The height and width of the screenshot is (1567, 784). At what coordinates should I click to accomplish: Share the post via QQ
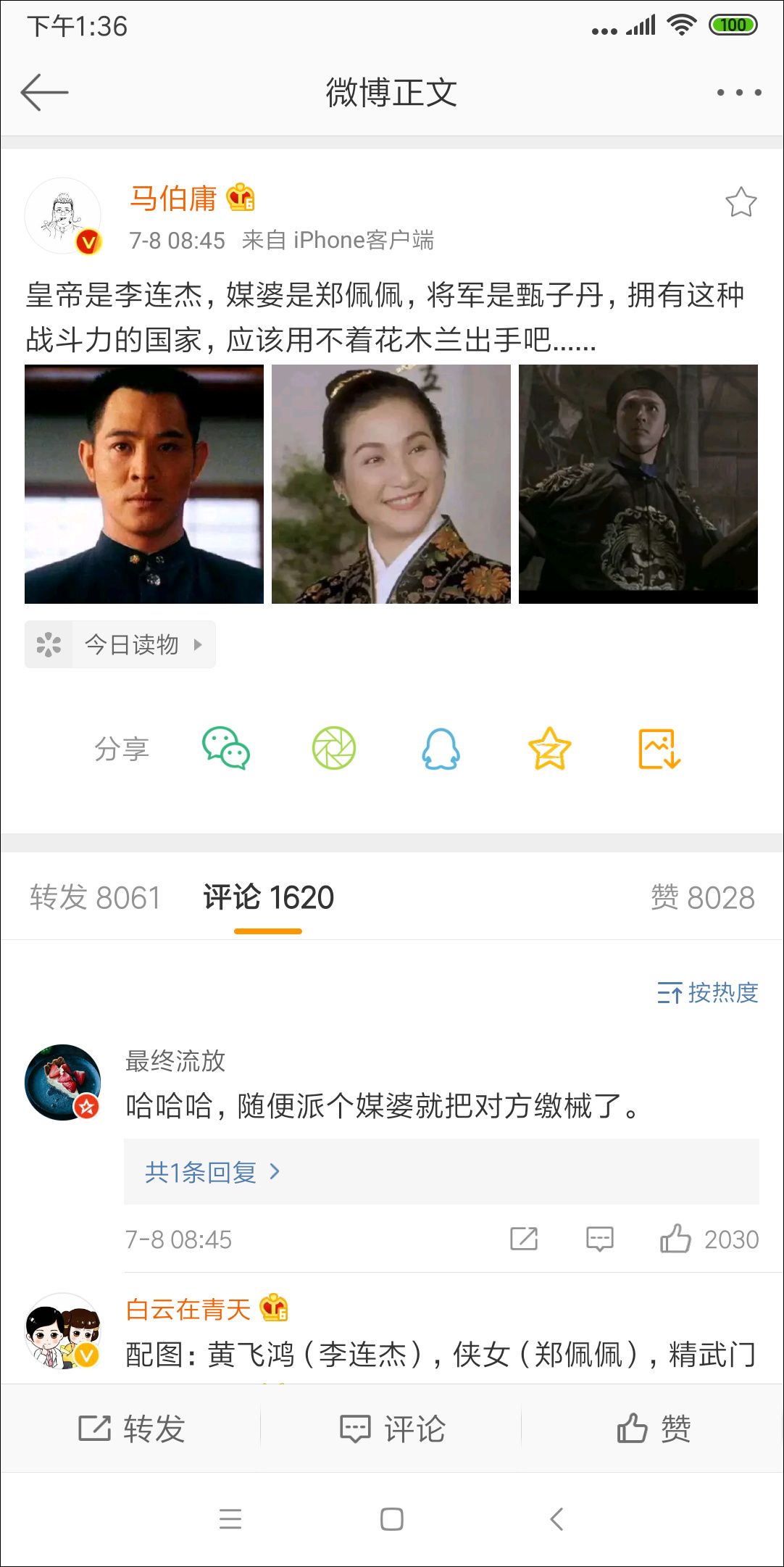click(441, 749)
